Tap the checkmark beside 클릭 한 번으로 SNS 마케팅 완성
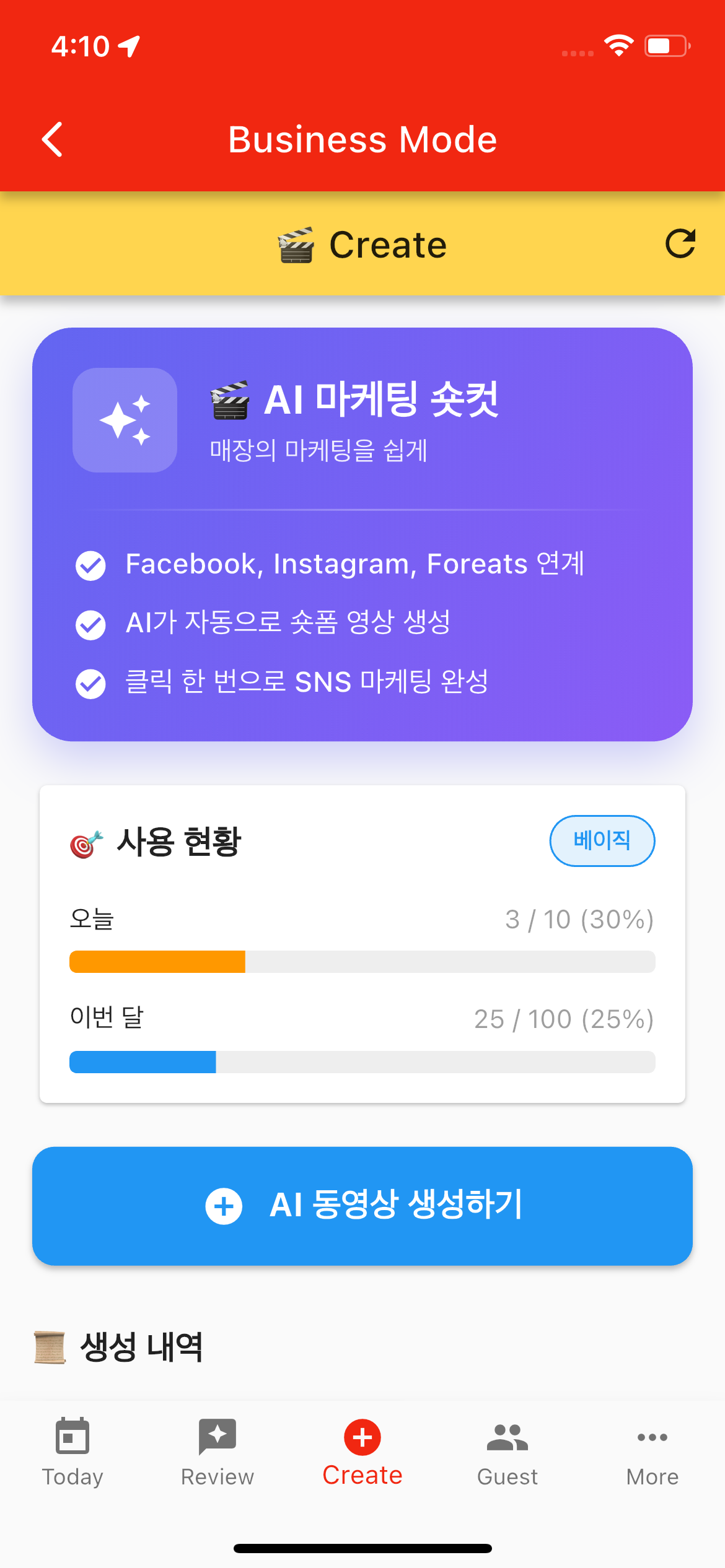The height and width of the screenshot is (1568, 725). (x=90, y=683)
